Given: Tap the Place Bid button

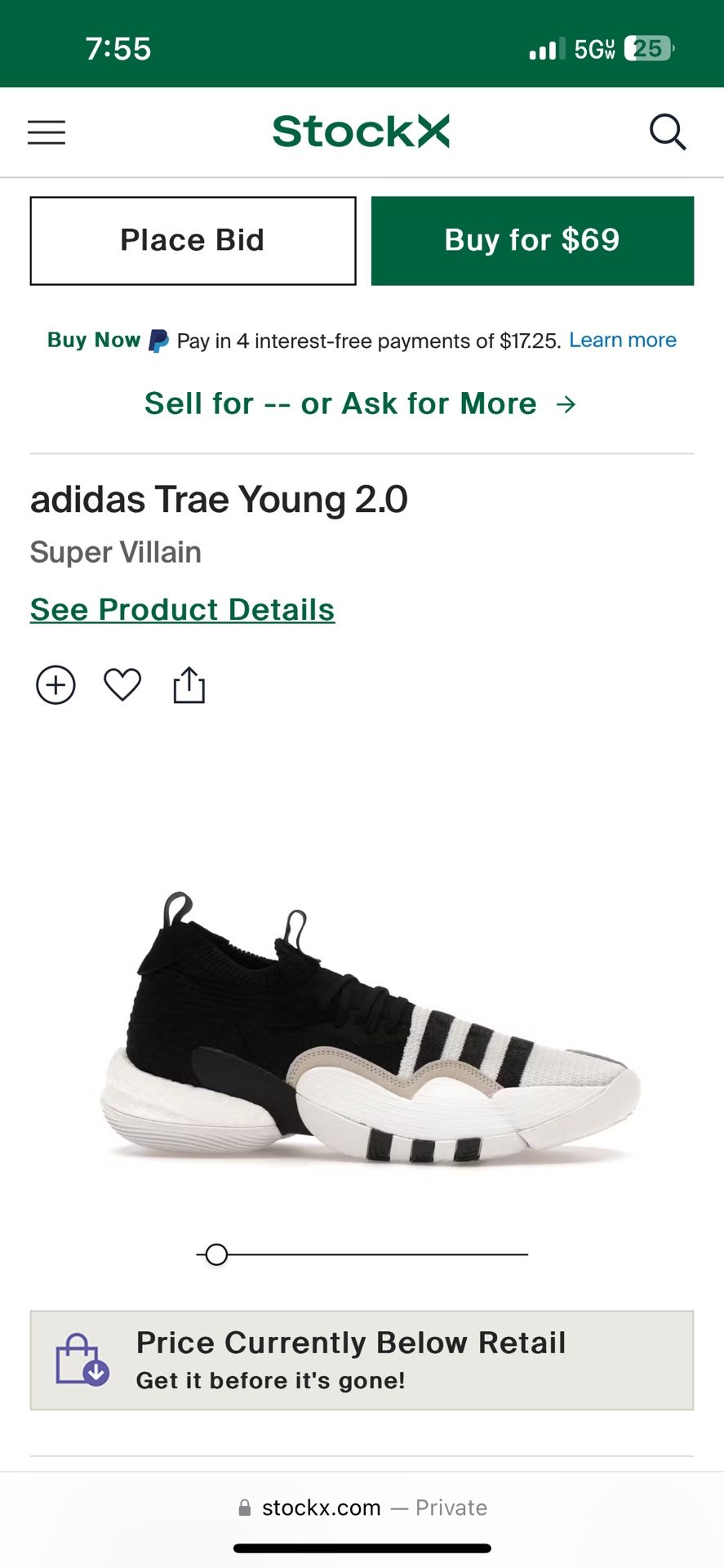Looking at the screenshot, I should (x=193, y=241).
